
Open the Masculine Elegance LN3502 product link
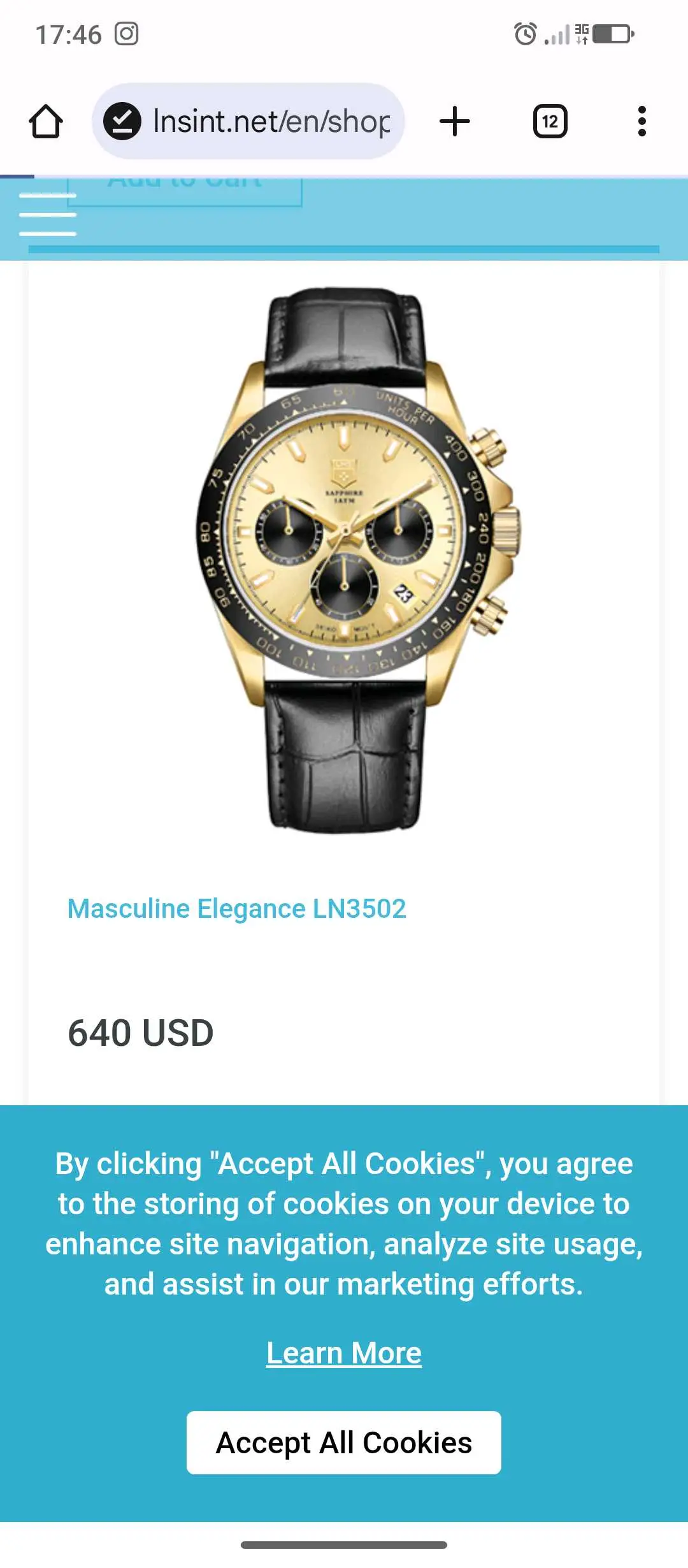[x=236, y=908]
